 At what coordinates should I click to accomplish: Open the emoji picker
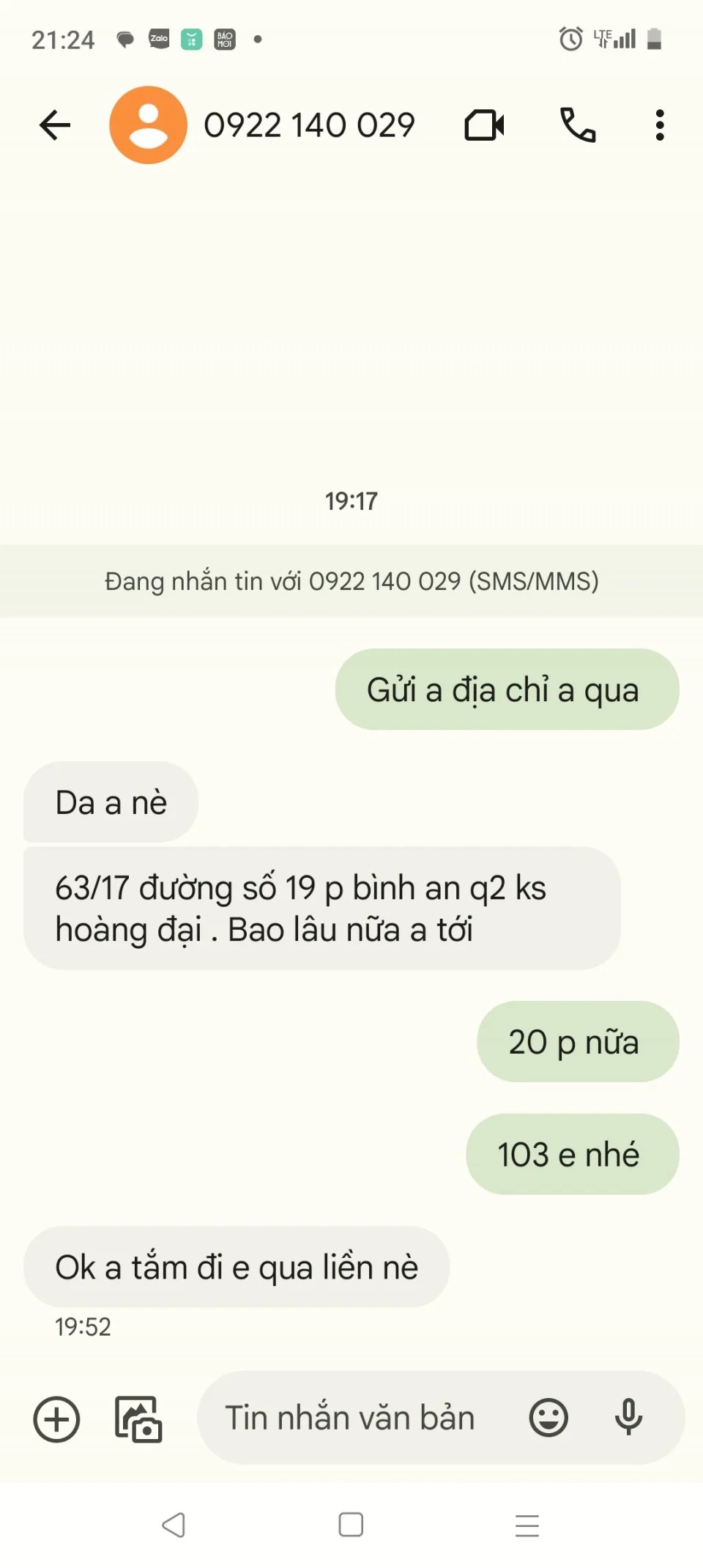pos(548,1418)
